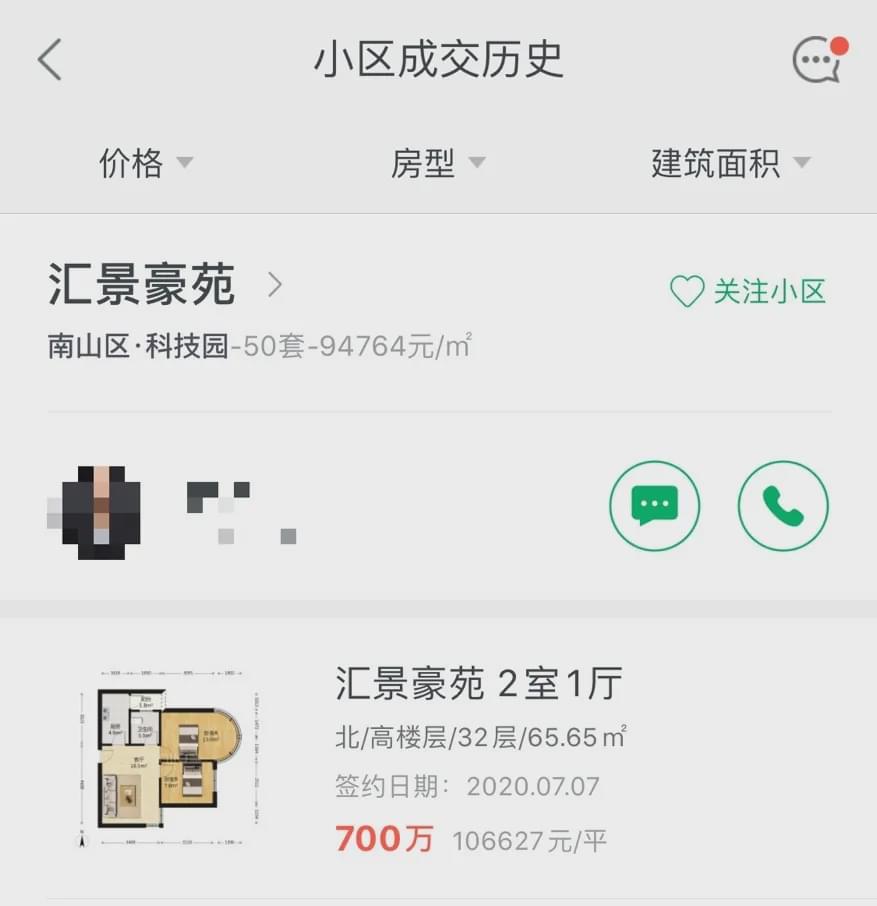
Task: Open the messages bubble icon
Action: [817, 60]
